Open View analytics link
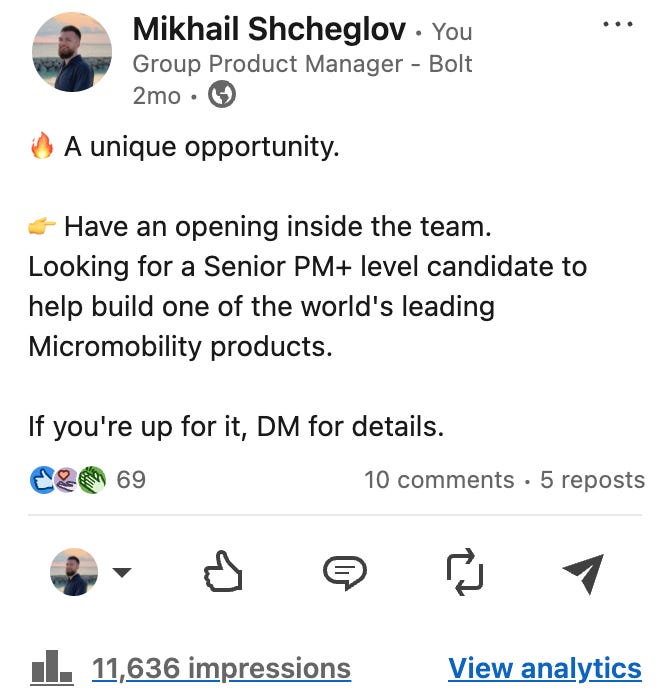Screen dimensions: 672x700 point(545,668)
